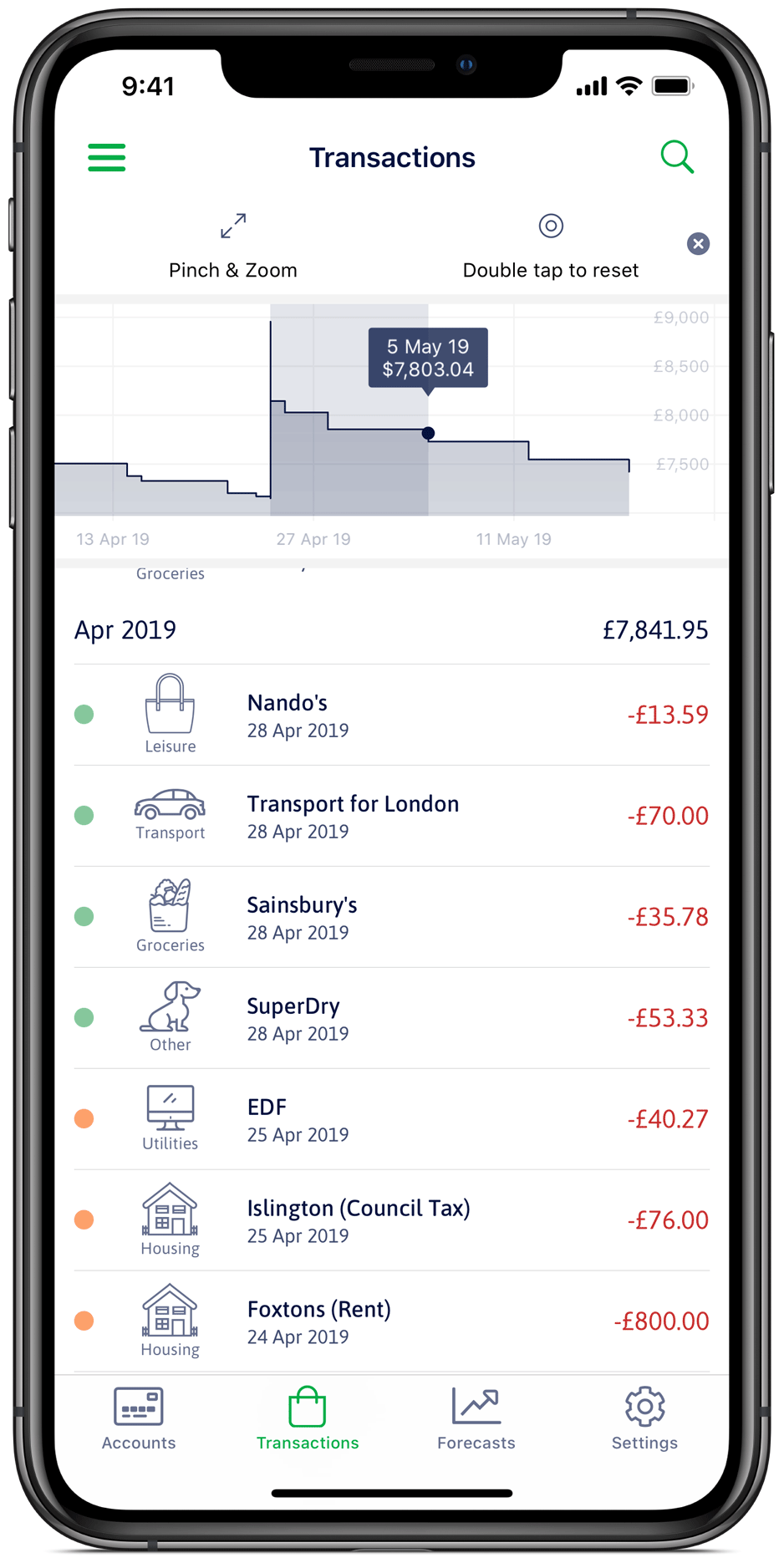Open the Foxtons (Rent) transaction
784x1558 pixels.
point(391,1321)
